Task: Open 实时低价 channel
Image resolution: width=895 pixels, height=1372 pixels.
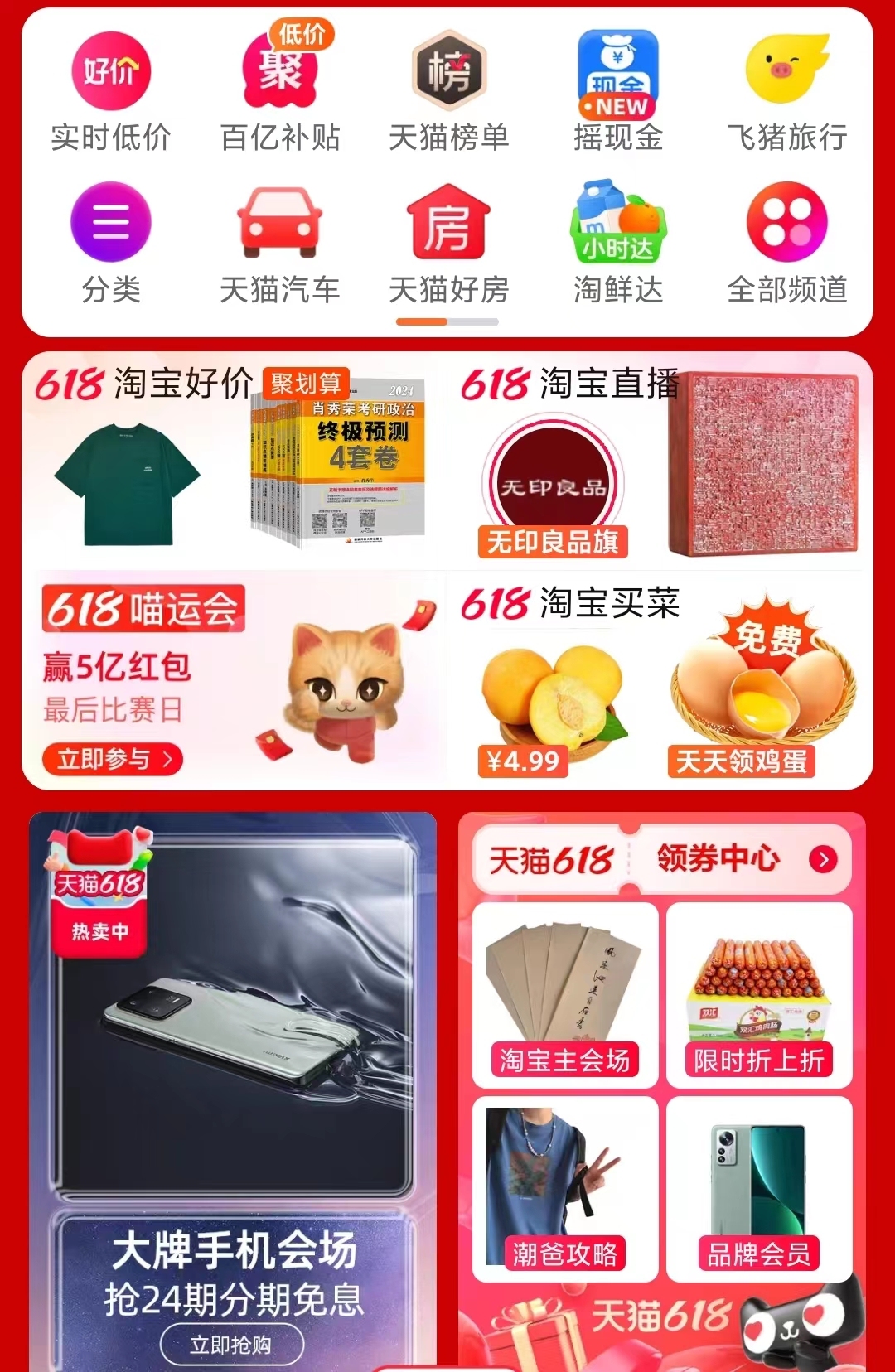Action: tap(111, 93)
